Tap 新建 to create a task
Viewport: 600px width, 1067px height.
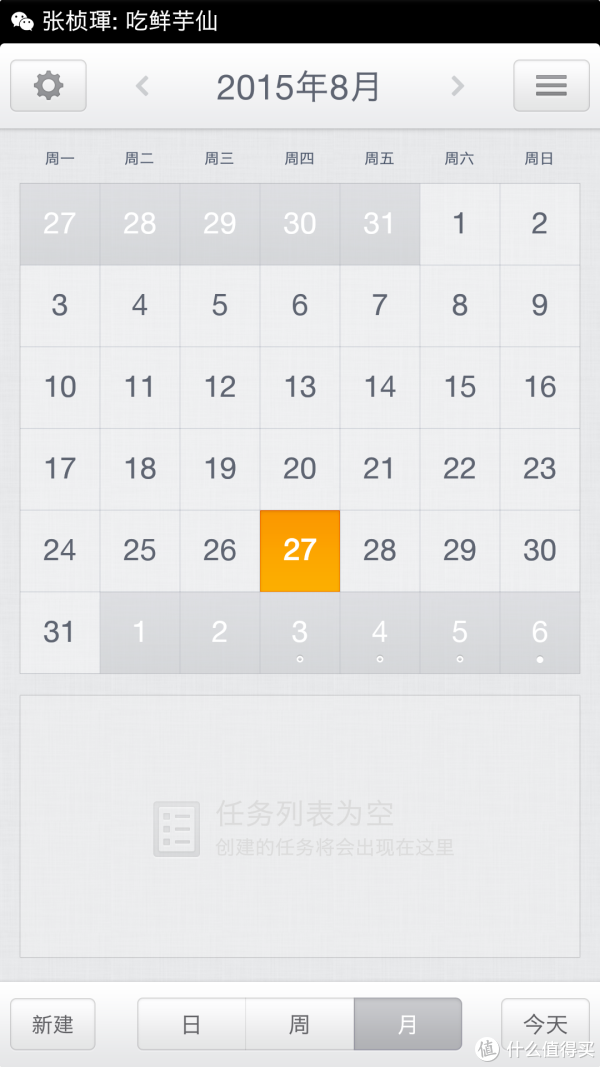(x=52, y=1024)
